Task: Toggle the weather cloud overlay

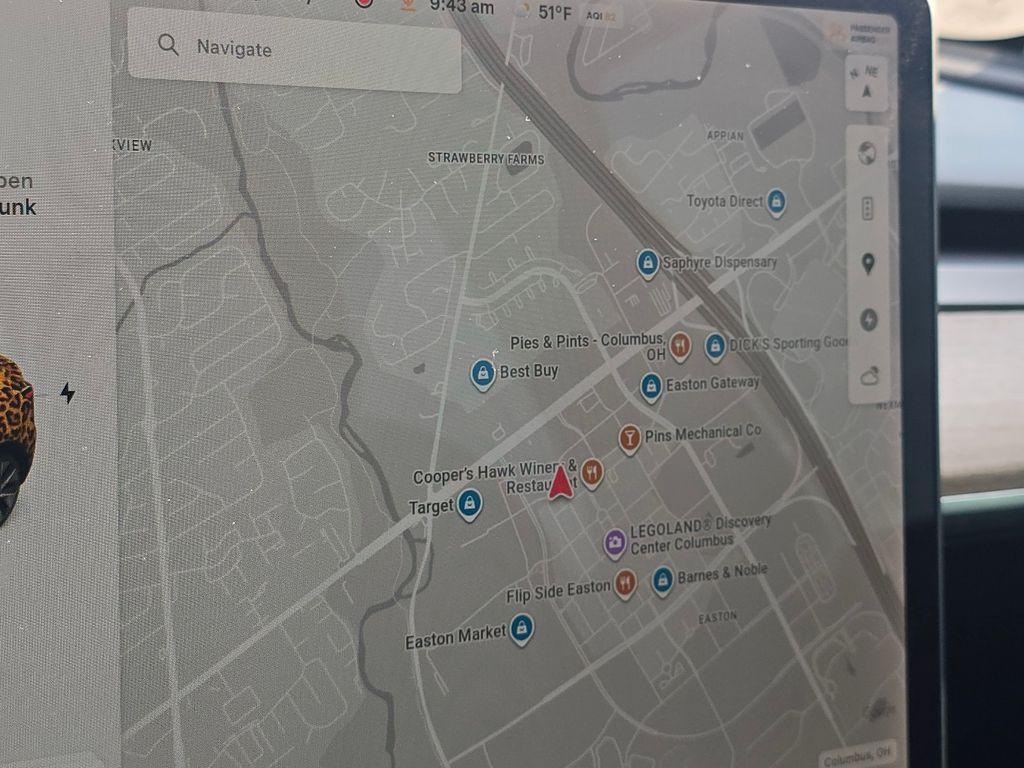Action: pos(868,376)
